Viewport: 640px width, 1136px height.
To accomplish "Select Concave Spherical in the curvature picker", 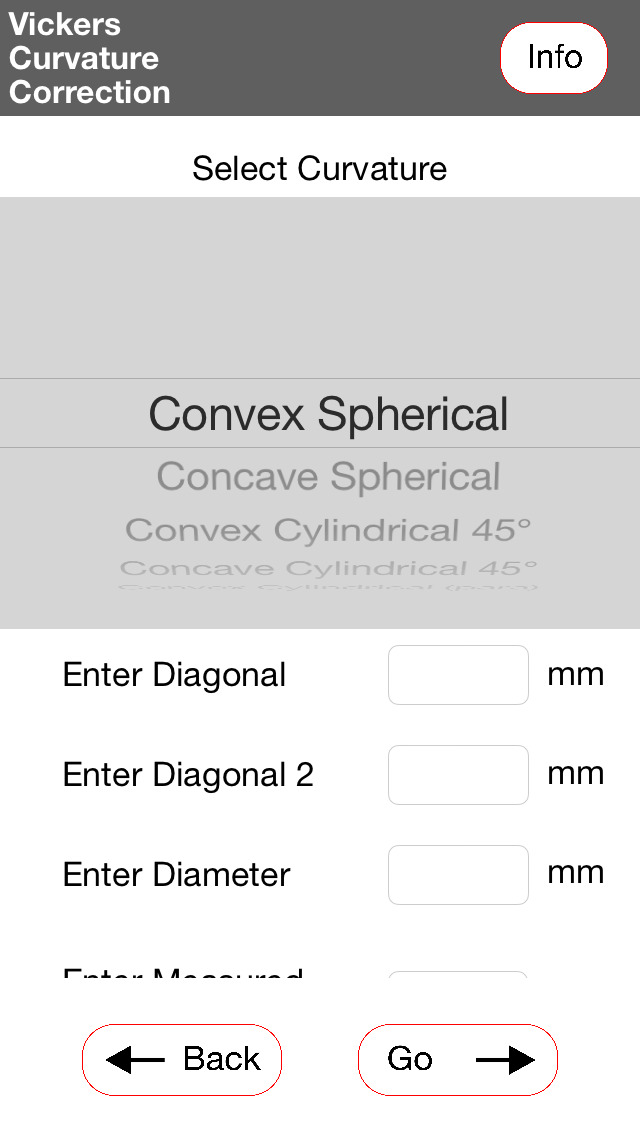I will point(328,477).
